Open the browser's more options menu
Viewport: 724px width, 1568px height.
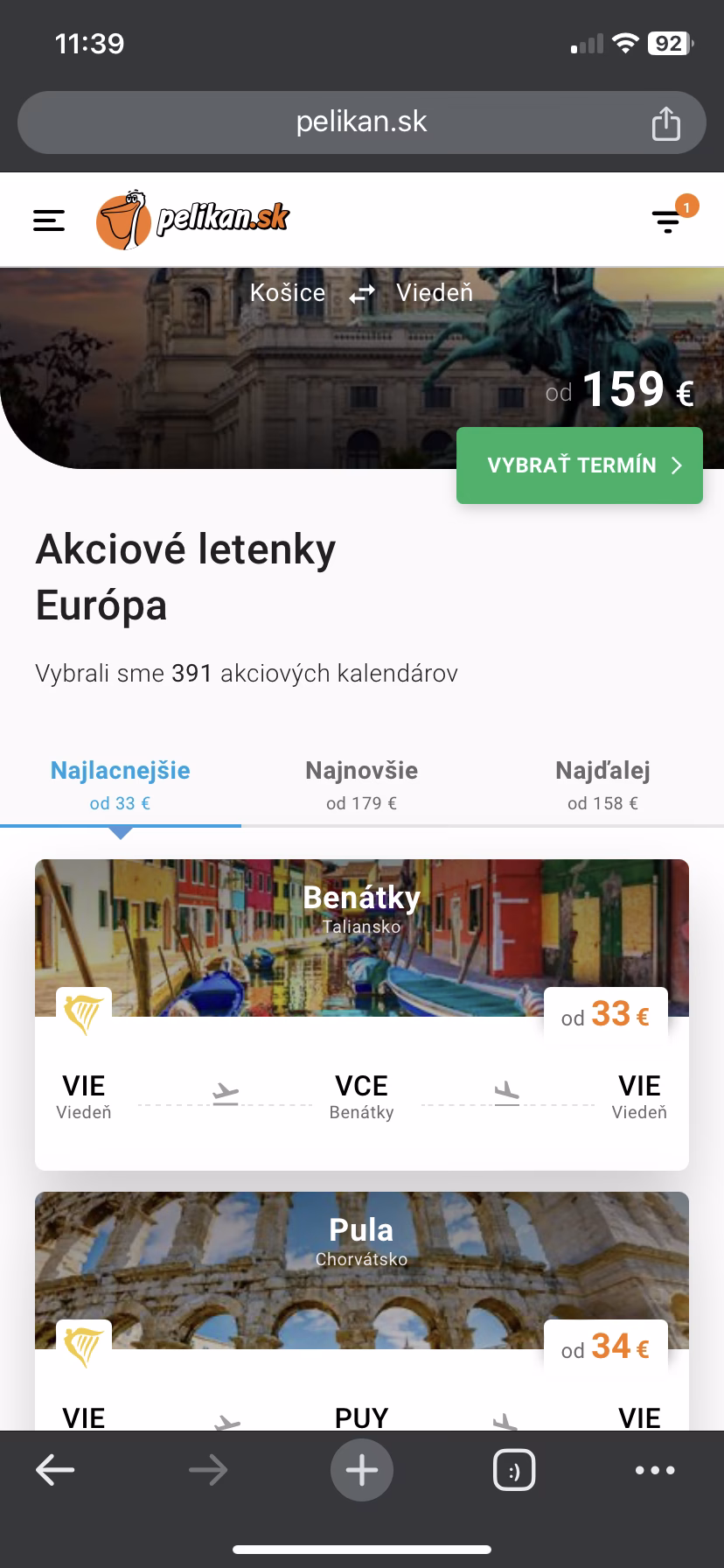tap(655, 1471)
